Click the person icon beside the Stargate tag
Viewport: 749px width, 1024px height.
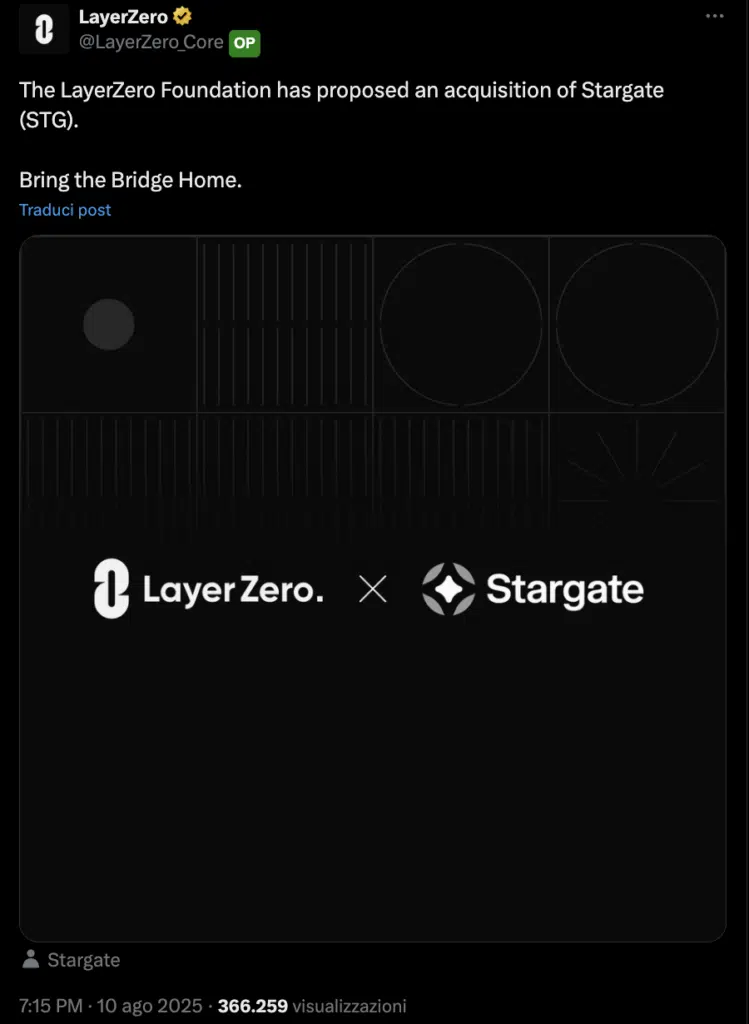pyautogui.click(x=28, y=959)
